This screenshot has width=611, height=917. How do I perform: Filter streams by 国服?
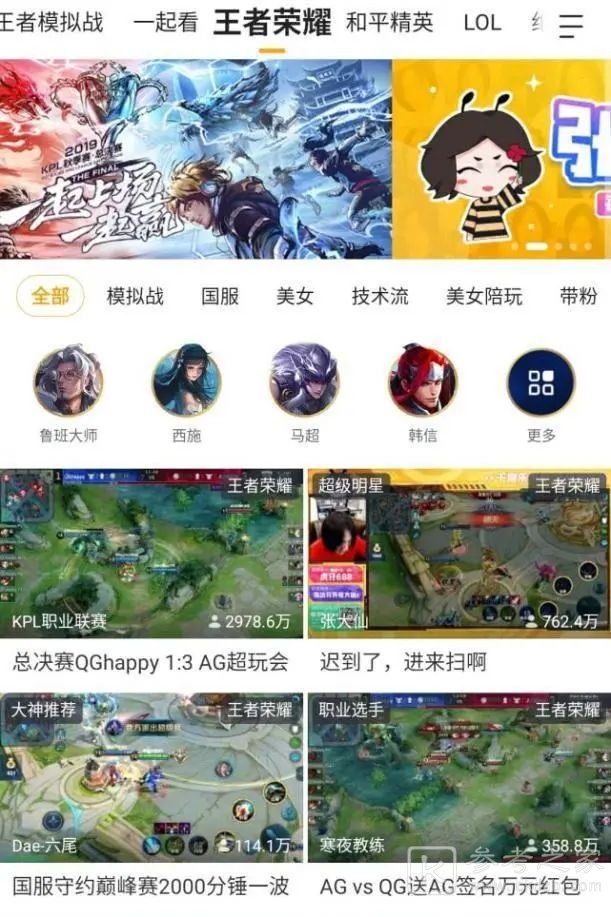click(x=220, y=296)
